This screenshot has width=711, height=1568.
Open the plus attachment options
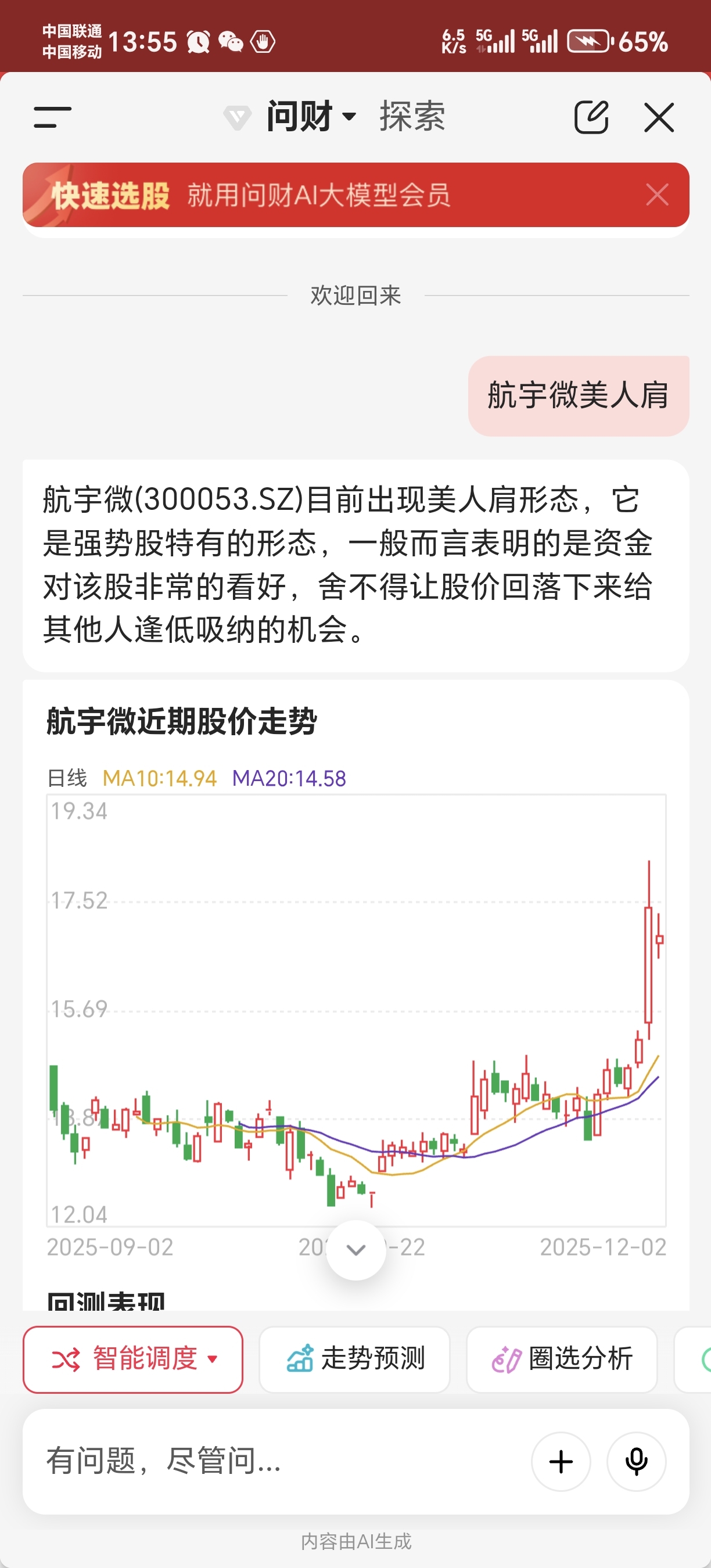[561, 1462]
